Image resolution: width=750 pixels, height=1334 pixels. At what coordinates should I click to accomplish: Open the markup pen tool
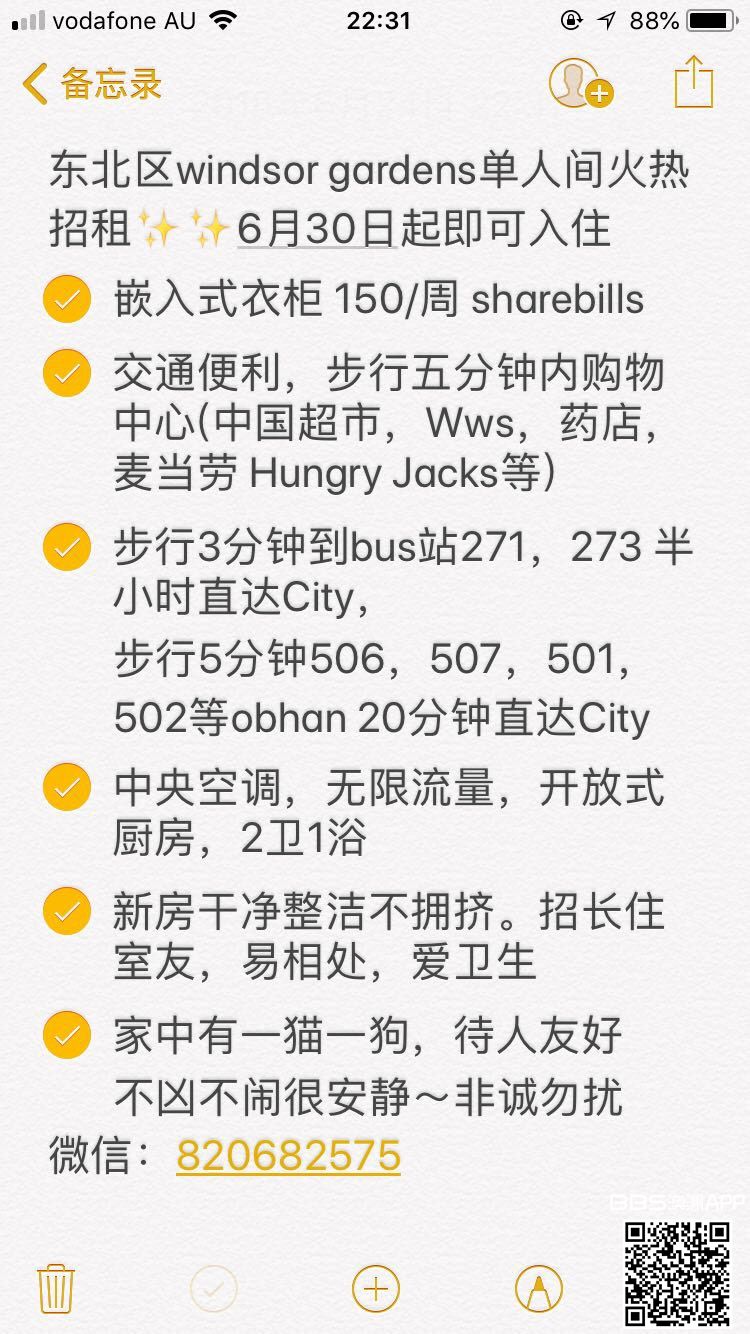[x=538, y=1286]
